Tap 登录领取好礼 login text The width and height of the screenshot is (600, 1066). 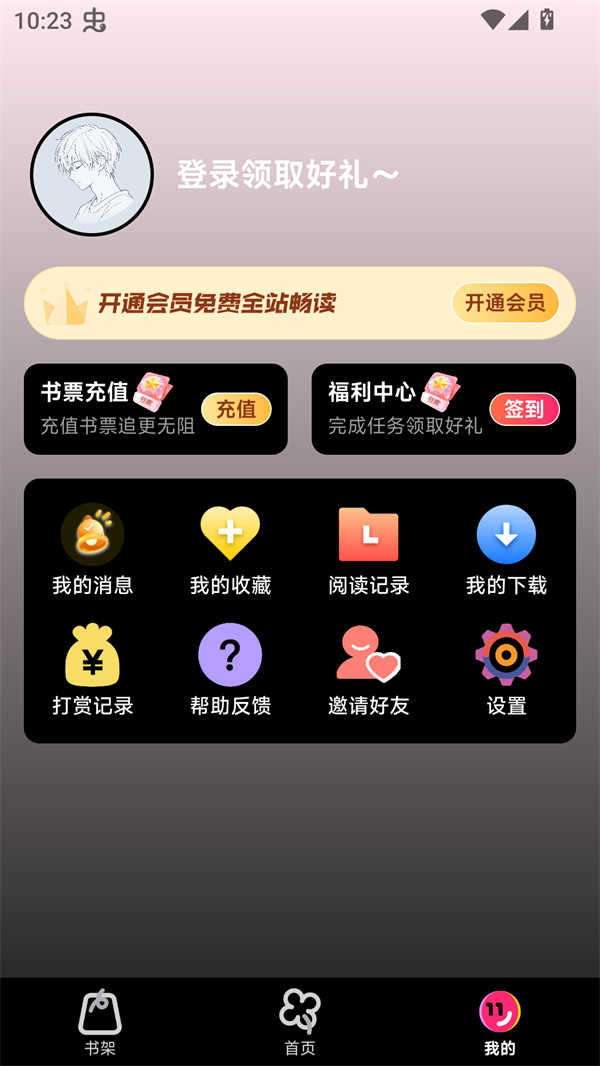pyautogui.click(x=288, y=175)
